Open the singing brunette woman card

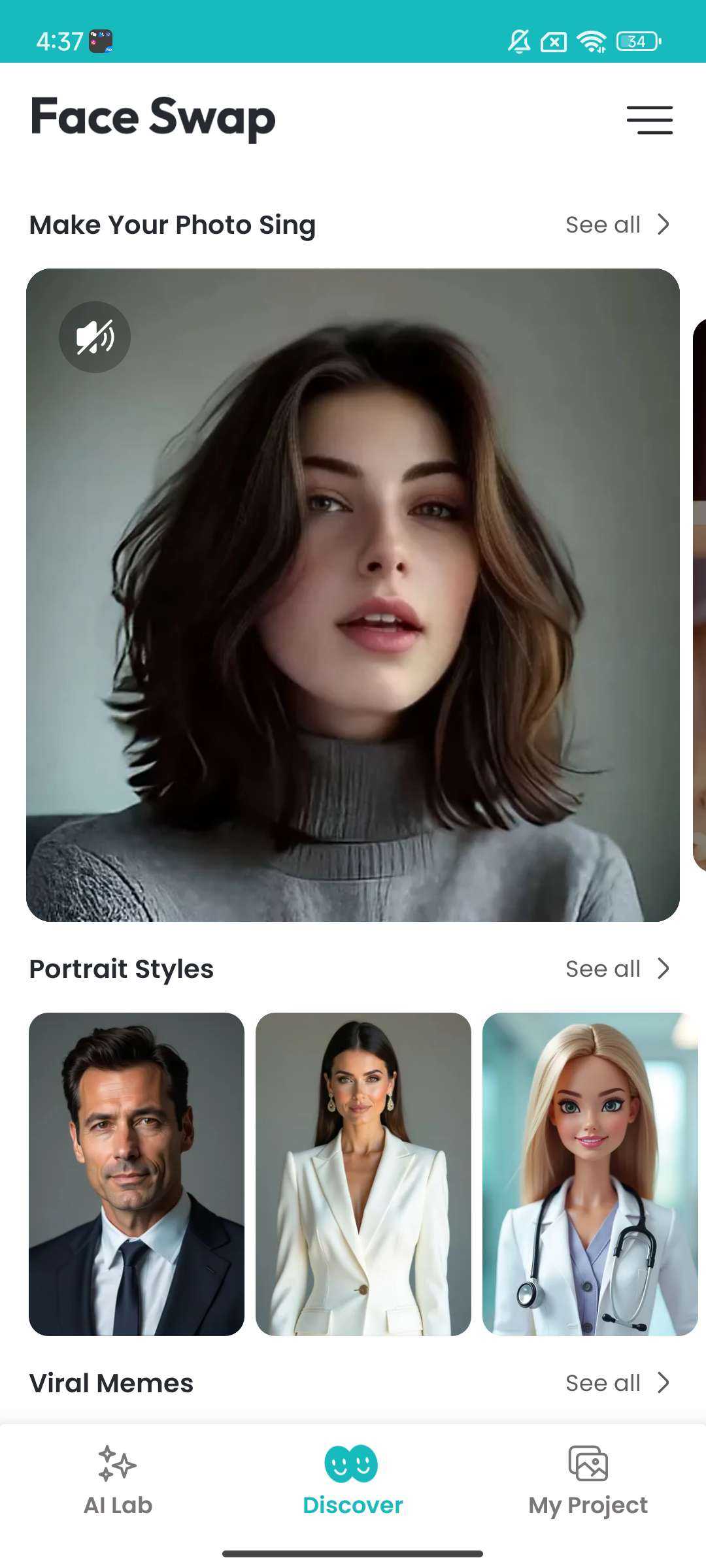pos(353,595)
